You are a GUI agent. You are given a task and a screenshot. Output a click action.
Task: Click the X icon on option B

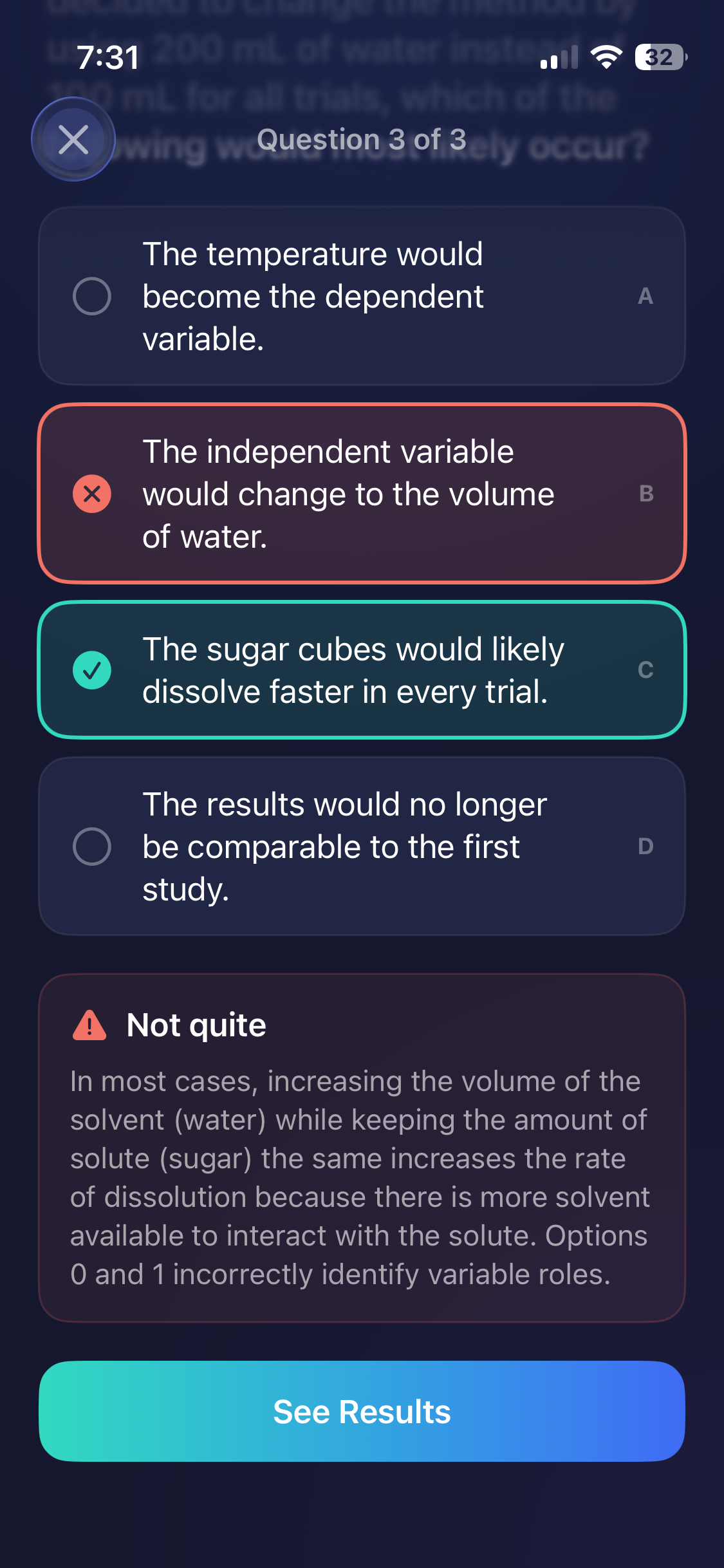(91, 494)
